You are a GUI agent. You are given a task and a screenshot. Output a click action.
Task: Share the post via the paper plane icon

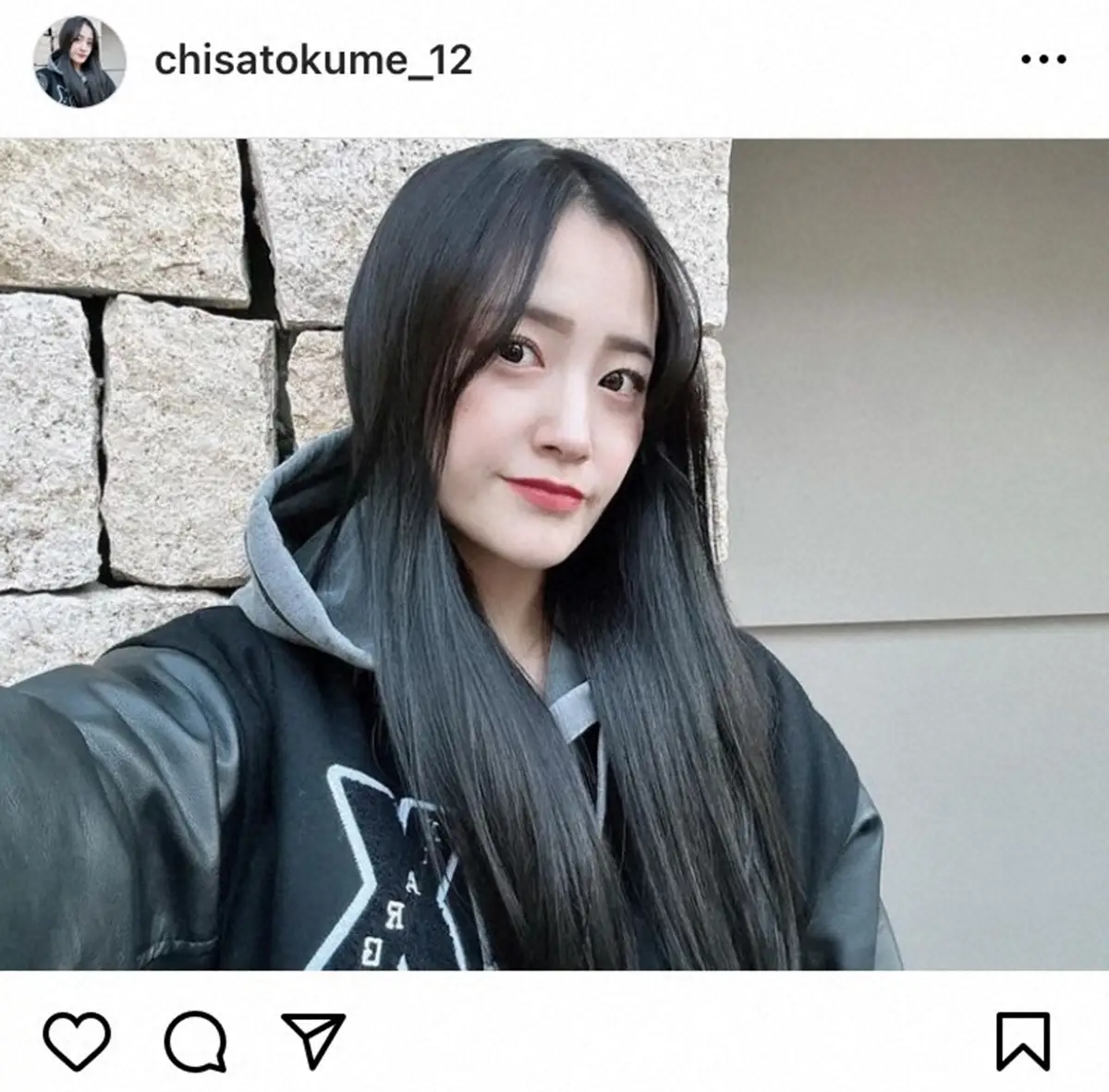pyautogui.click(x=312, y=1040)
